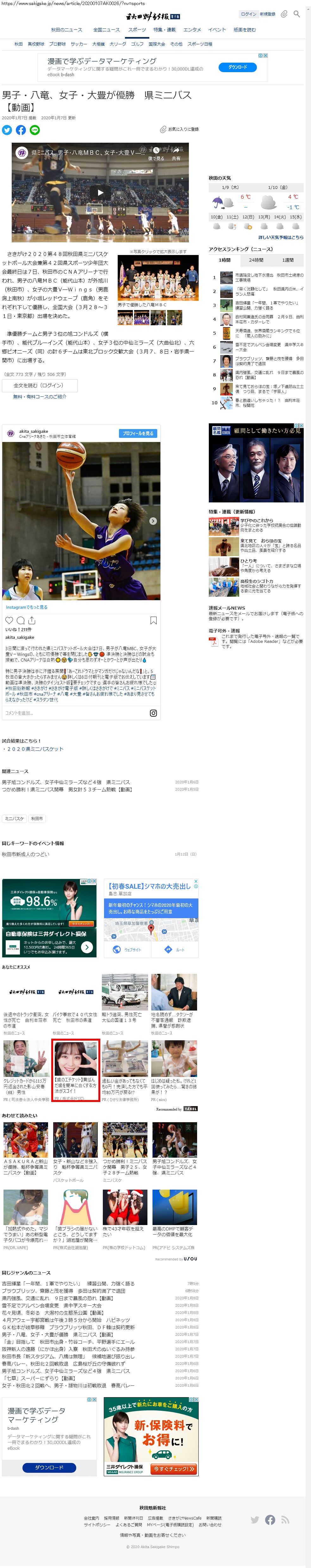Switch to the エンタメ navigation tab
Screen dimensions: 311x1568
pyautogui.click(x=192, y=29)
